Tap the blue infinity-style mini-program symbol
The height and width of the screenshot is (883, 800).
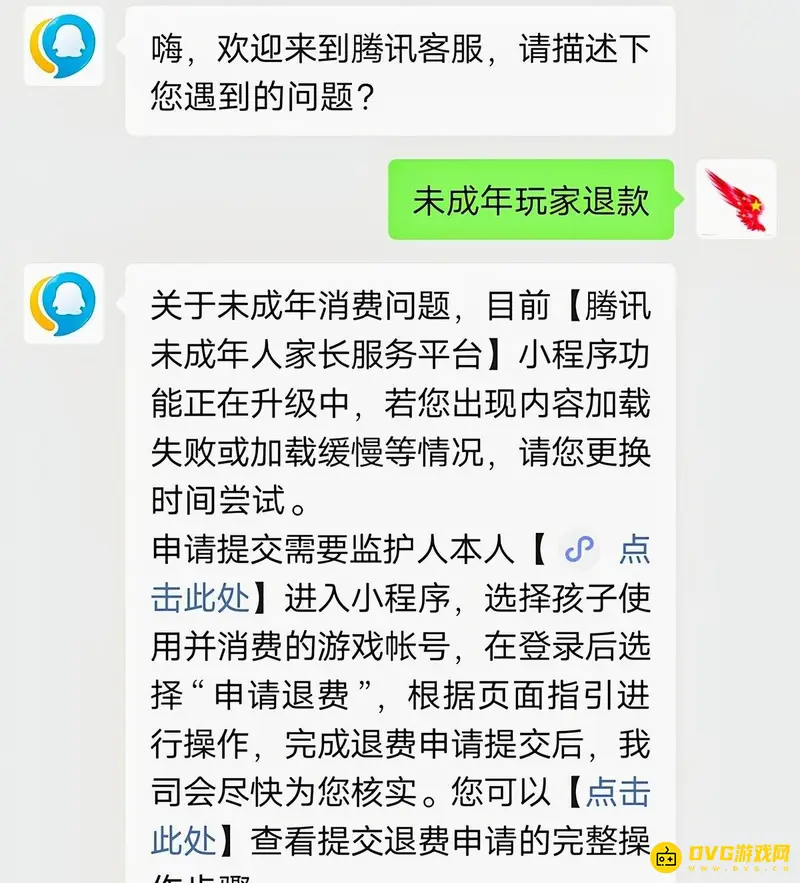580,550
